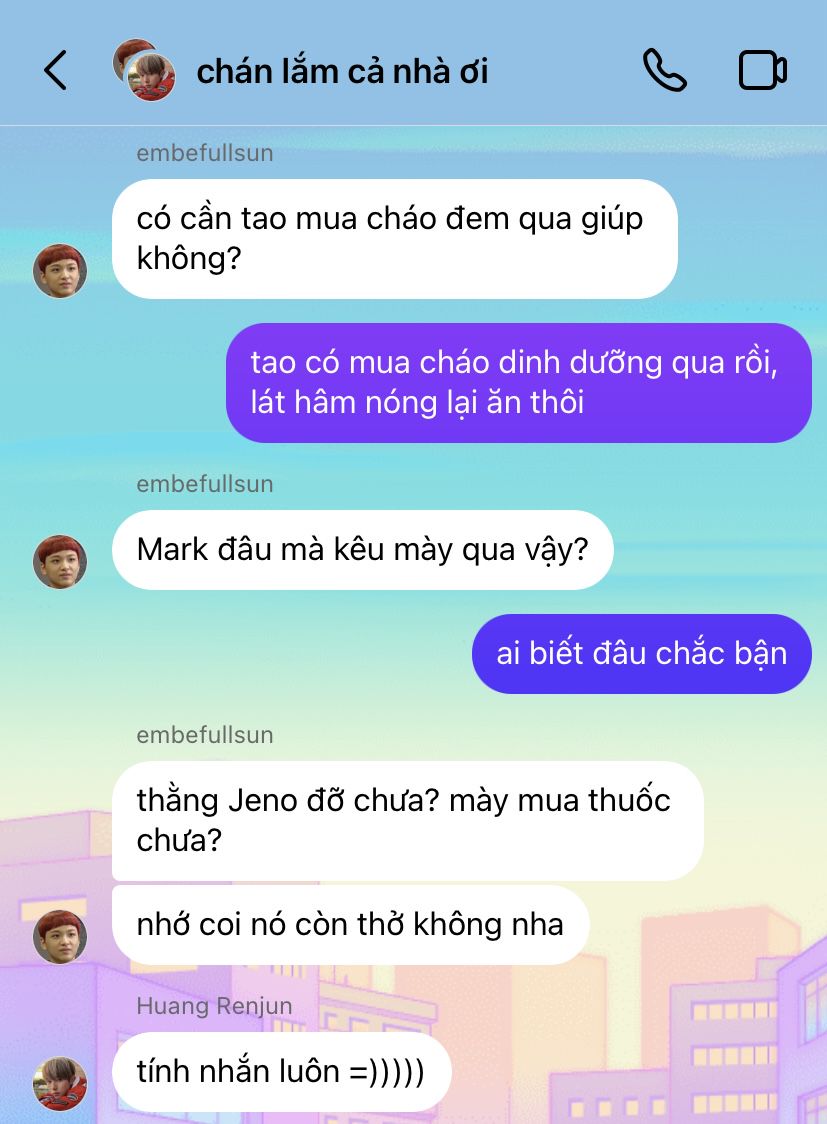Start a video call with the group
The width and height of the screenshot is (827, 1124).
pyautogui.click(x=762, y=71)
